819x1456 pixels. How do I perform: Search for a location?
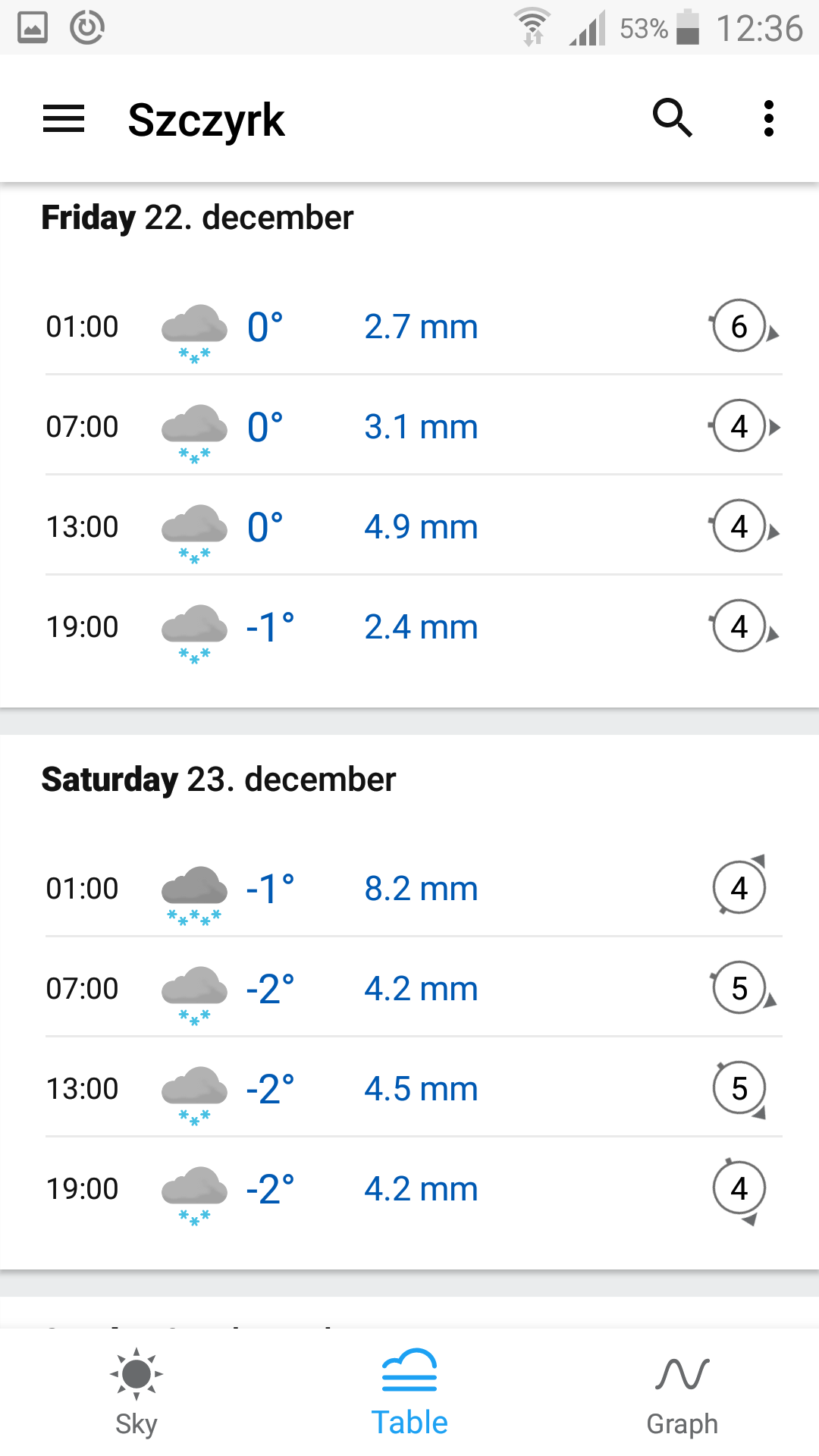[x=673, y=118]
